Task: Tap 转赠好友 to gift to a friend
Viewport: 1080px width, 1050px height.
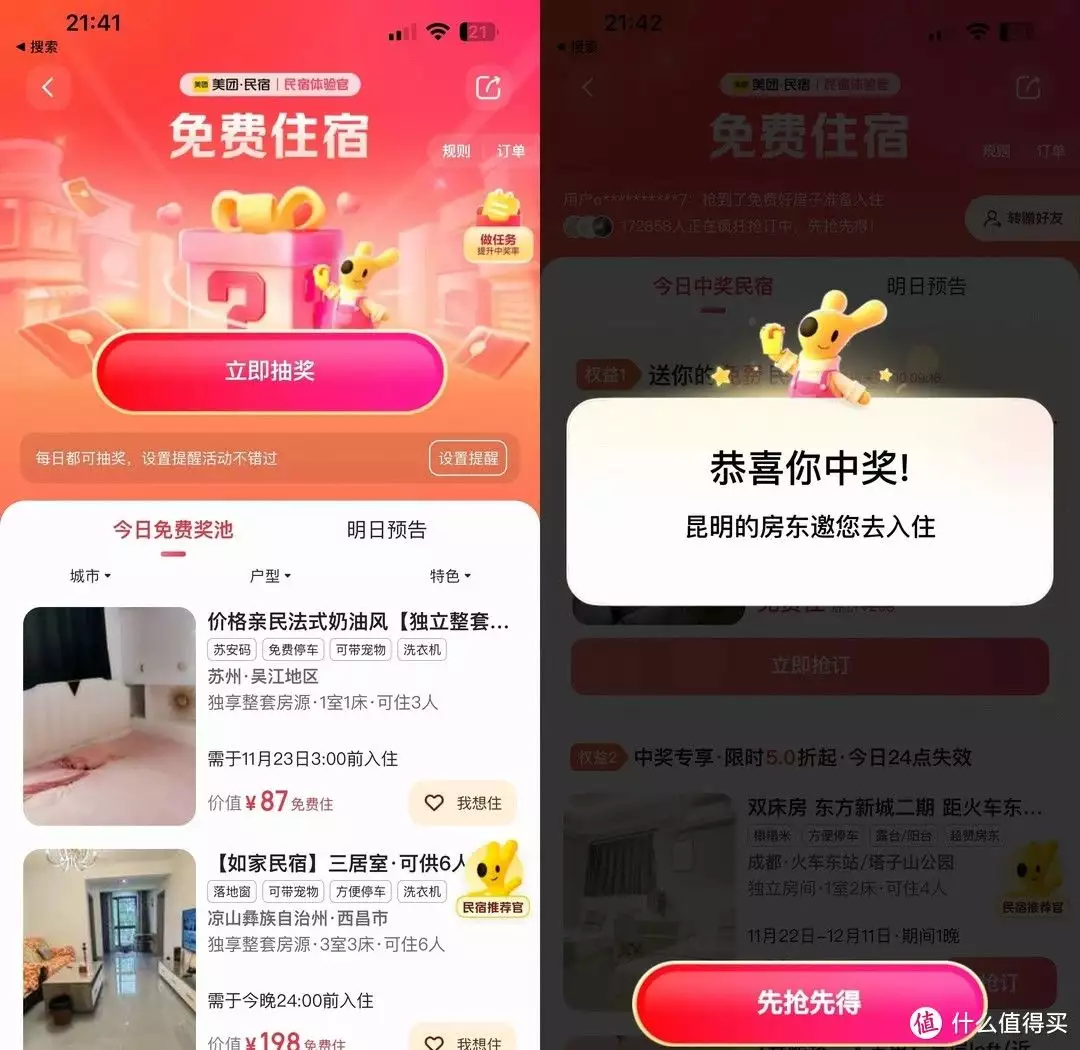Action: click(1022, 218)
